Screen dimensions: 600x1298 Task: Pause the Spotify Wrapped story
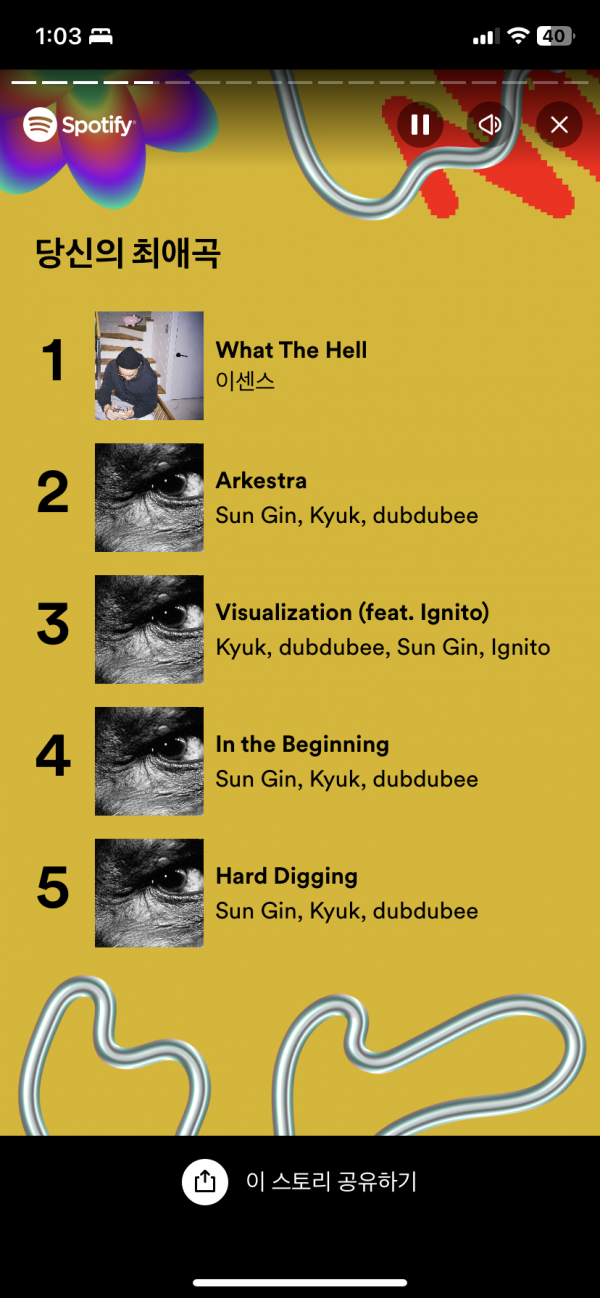420,125
